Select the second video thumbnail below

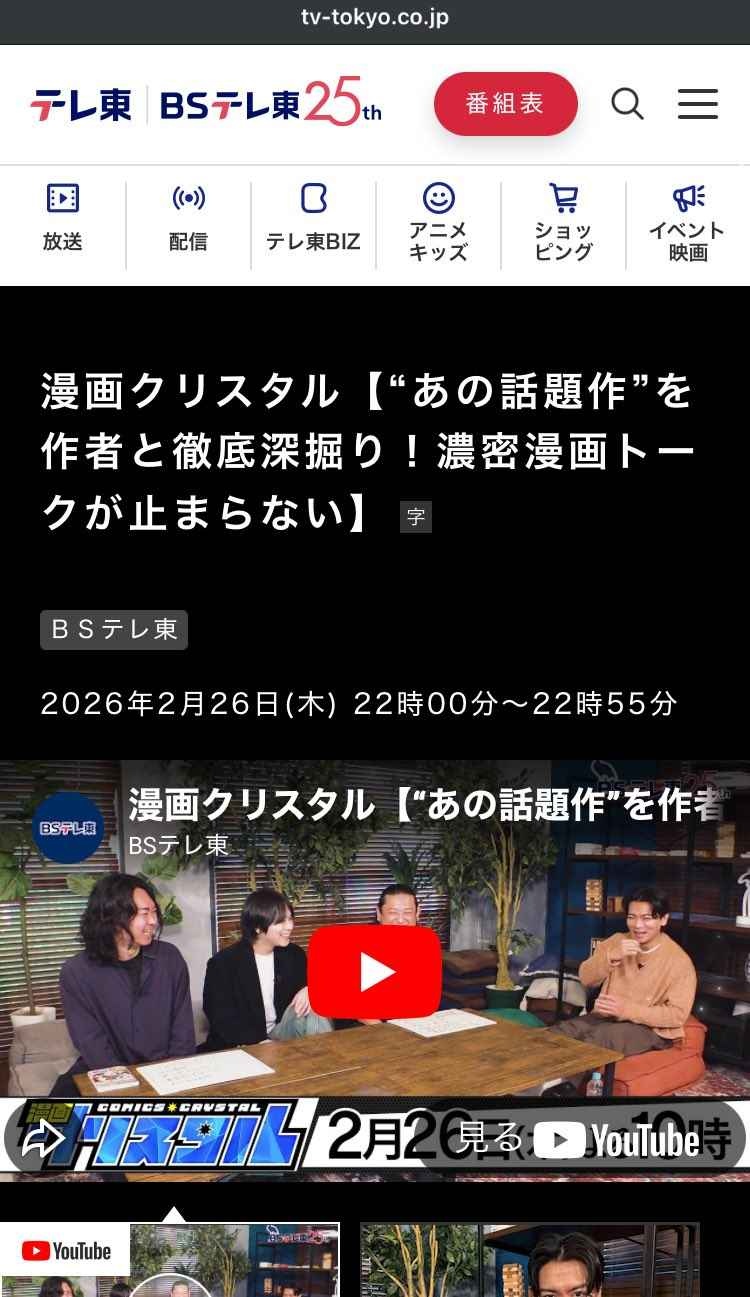coord(529,1260)
